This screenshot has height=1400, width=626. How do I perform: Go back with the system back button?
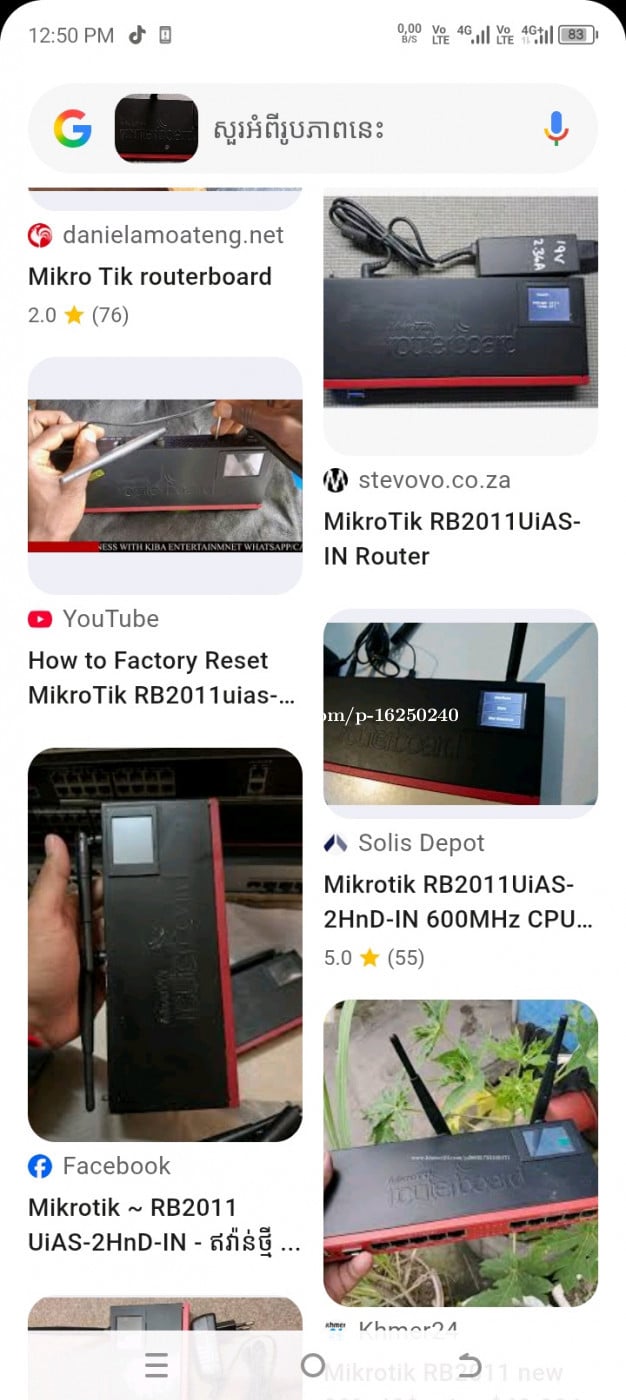tap(469, 1365)
